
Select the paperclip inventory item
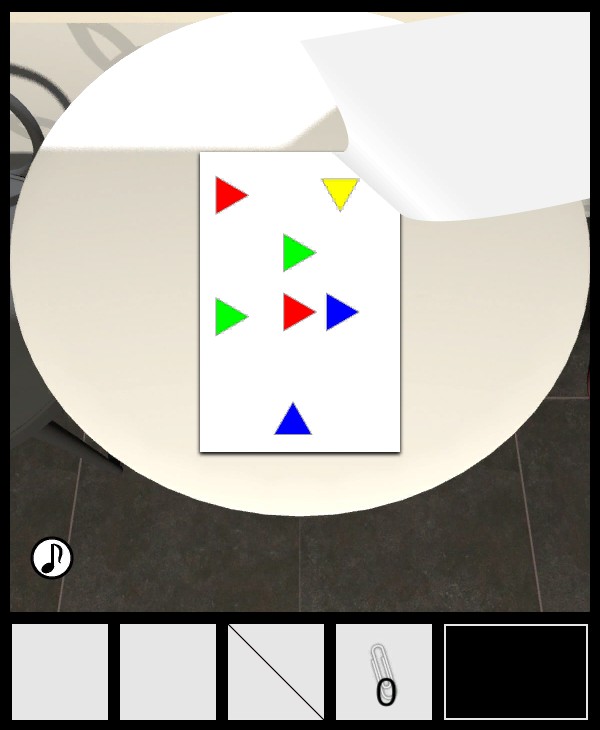pos(383,672)
